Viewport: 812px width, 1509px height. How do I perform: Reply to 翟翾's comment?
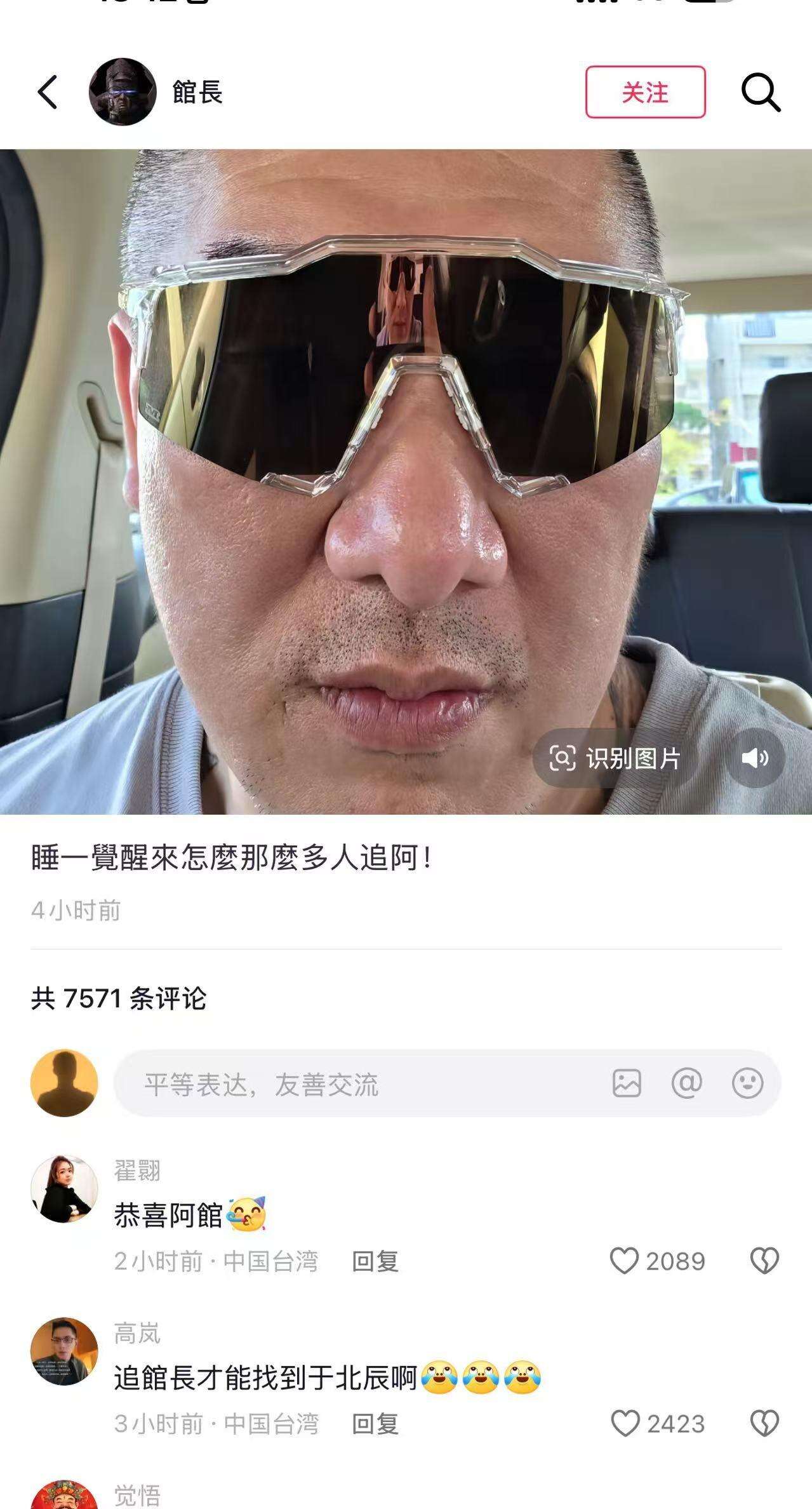coord(375,1261)
